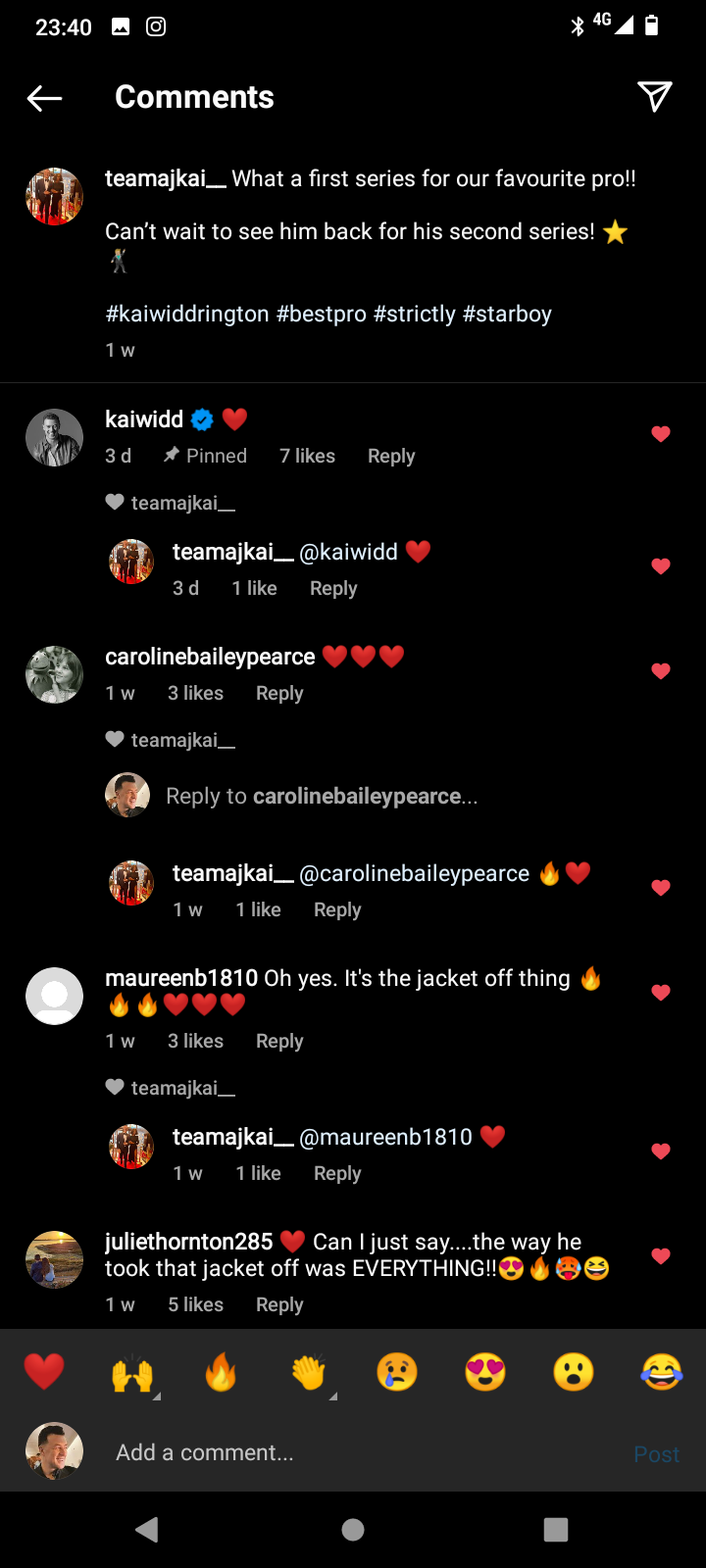
Task: Reply to juliethornton285's comment
Action: (x=279, y=1304)
